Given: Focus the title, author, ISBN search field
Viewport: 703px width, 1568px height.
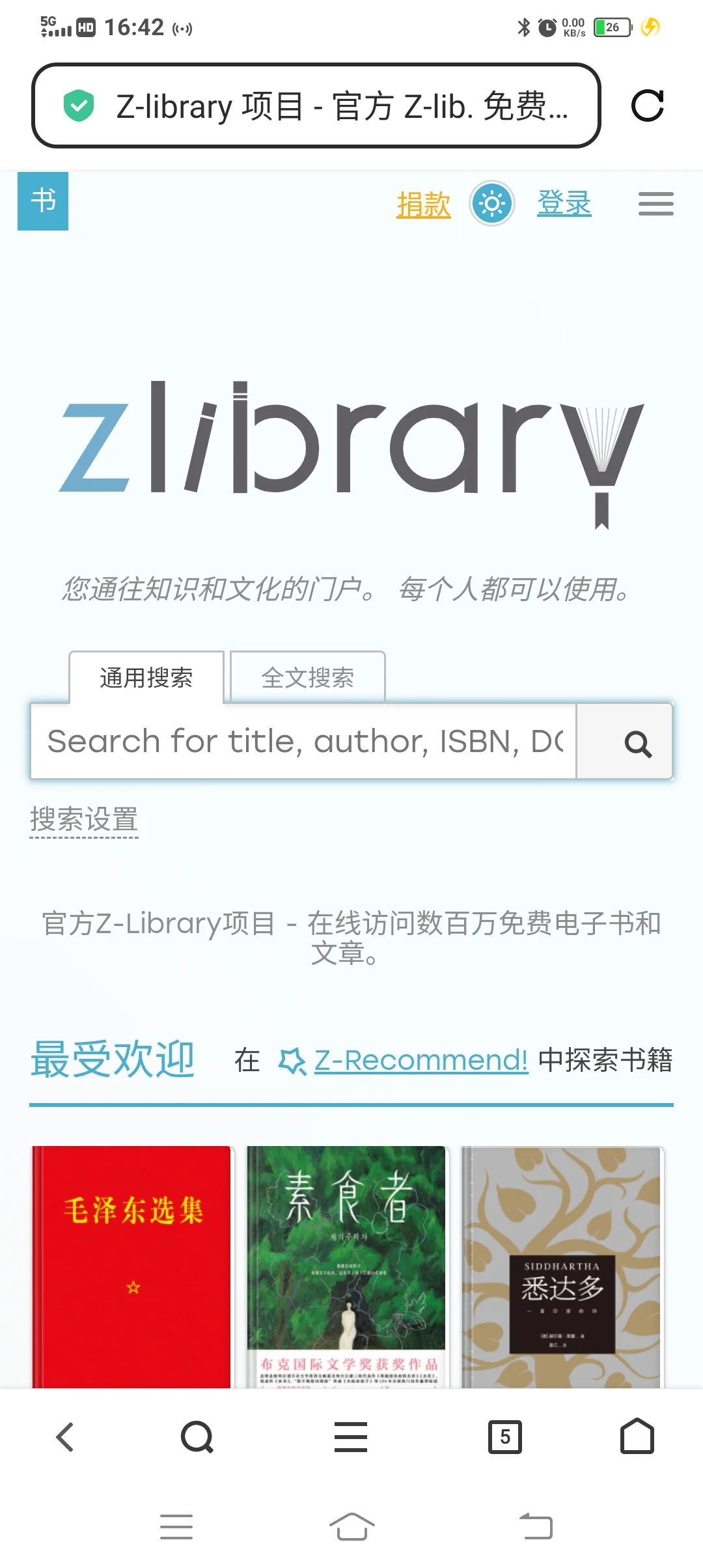Looking at the screenshot, I should pos(303,741).
